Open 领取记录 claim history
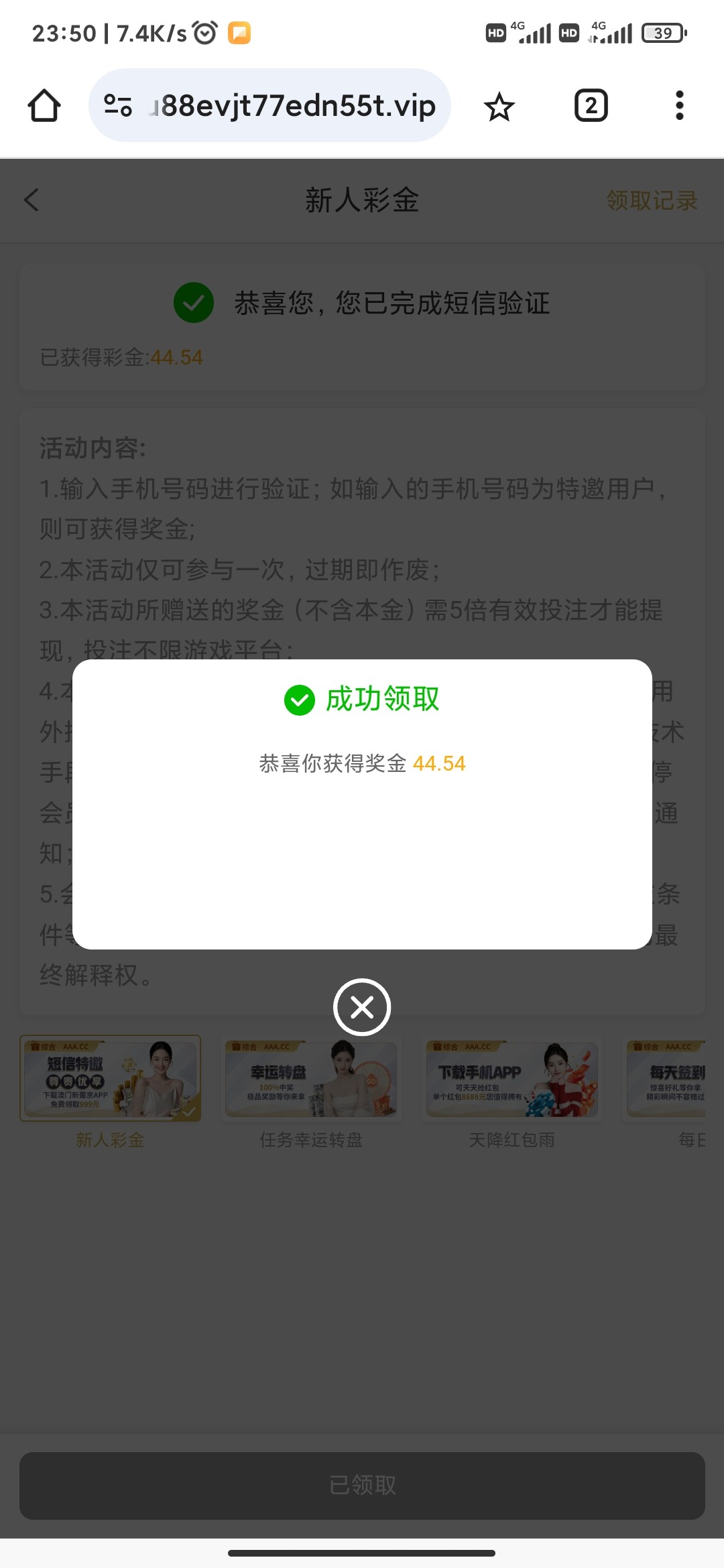Image resolution: width=724 pixels, height=1568 pixels. pos(651,200)
